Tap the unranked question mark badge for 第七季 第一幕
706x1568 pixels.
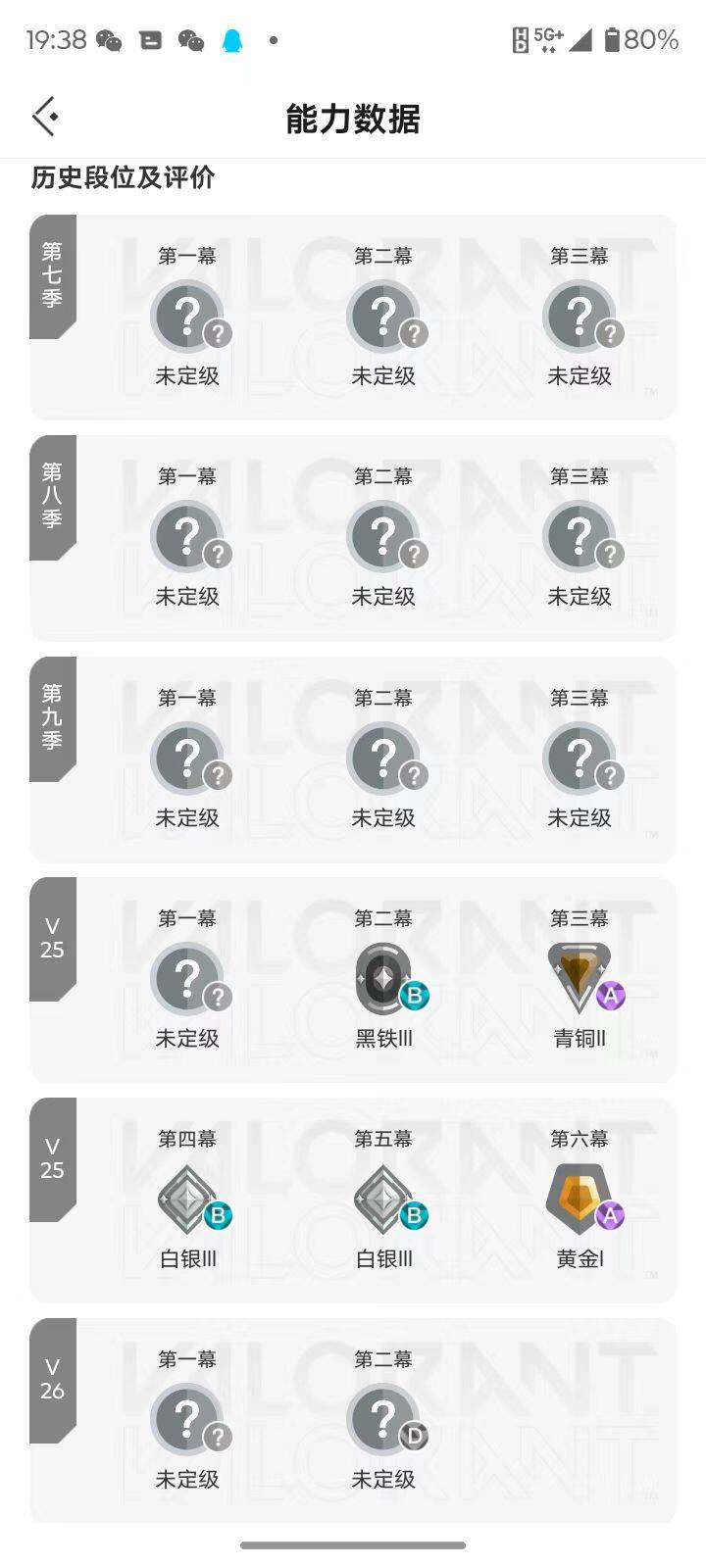tap(187, 316)
